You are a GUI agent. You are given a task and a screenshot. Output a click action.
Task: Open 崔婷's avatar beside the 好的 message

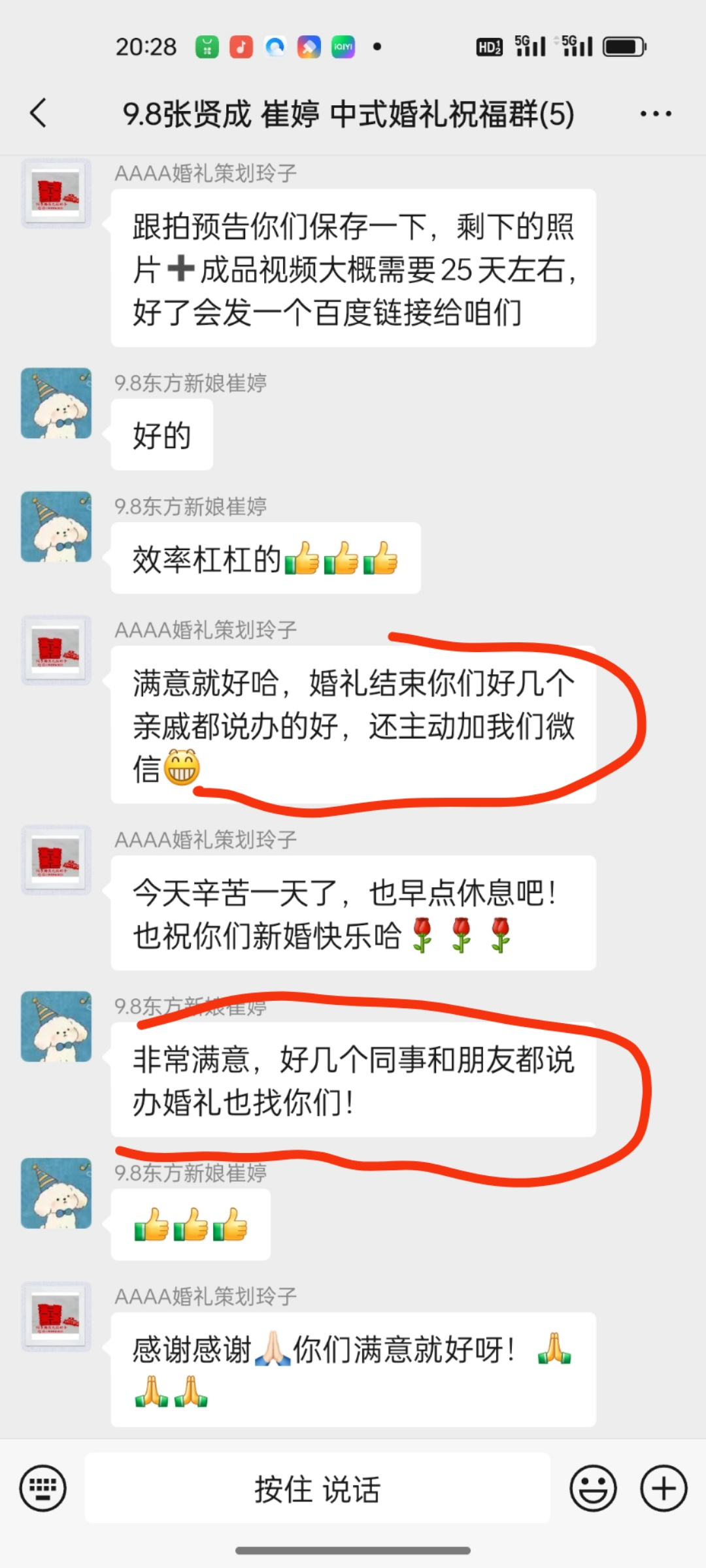pyautogui.click(x=56, y=403)
